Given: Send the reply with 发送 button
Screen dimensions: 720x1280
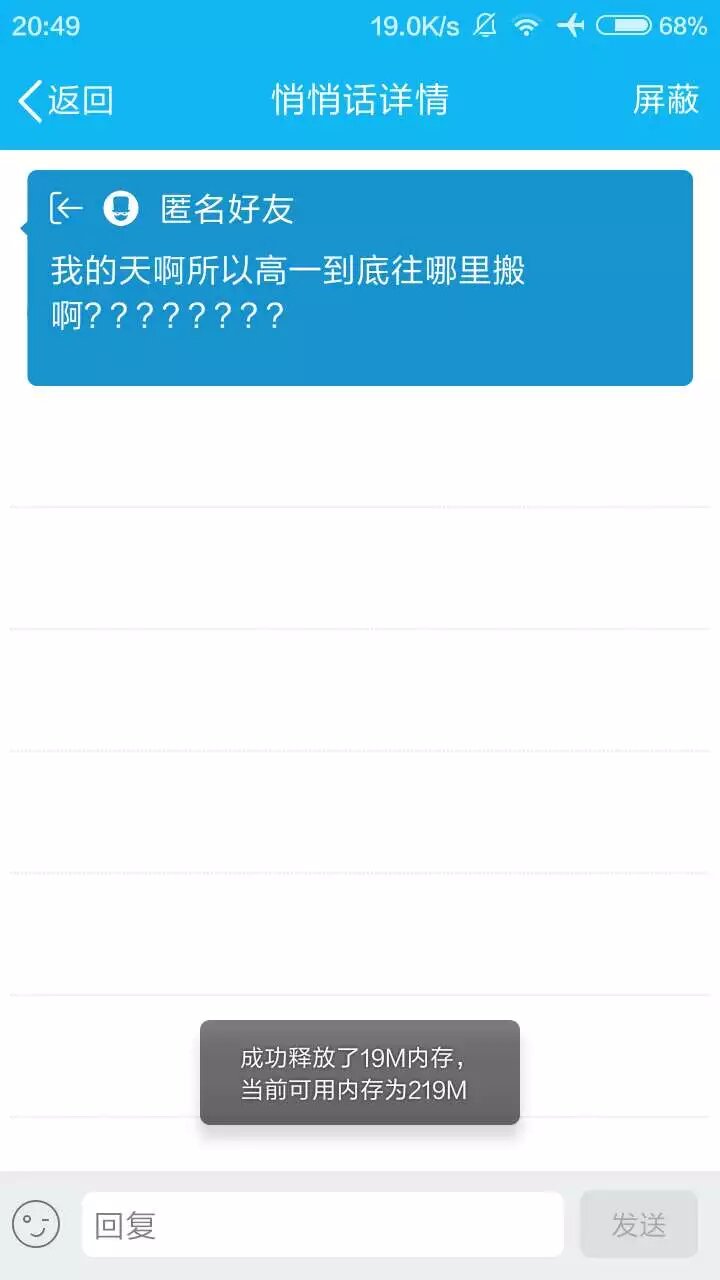Looking at the screenshot, I should [638, 1224].
